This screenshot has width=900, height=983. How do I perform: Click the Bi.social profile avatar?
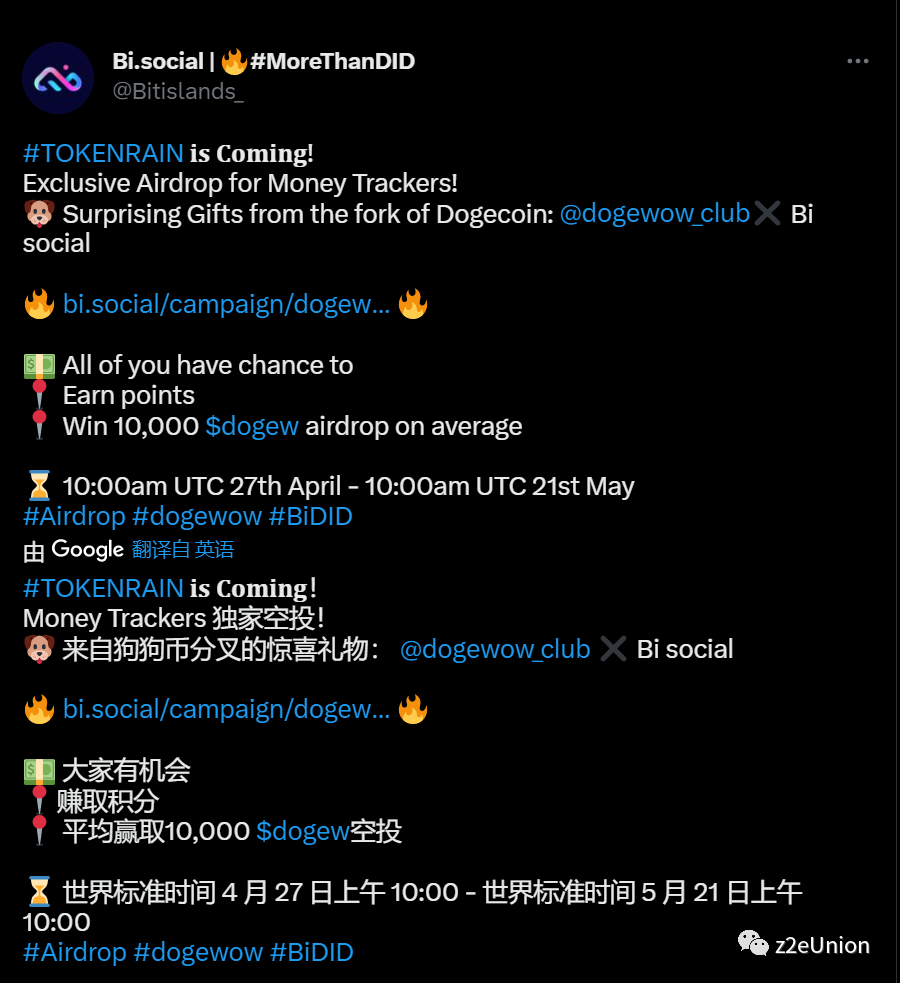coord(58,78)
